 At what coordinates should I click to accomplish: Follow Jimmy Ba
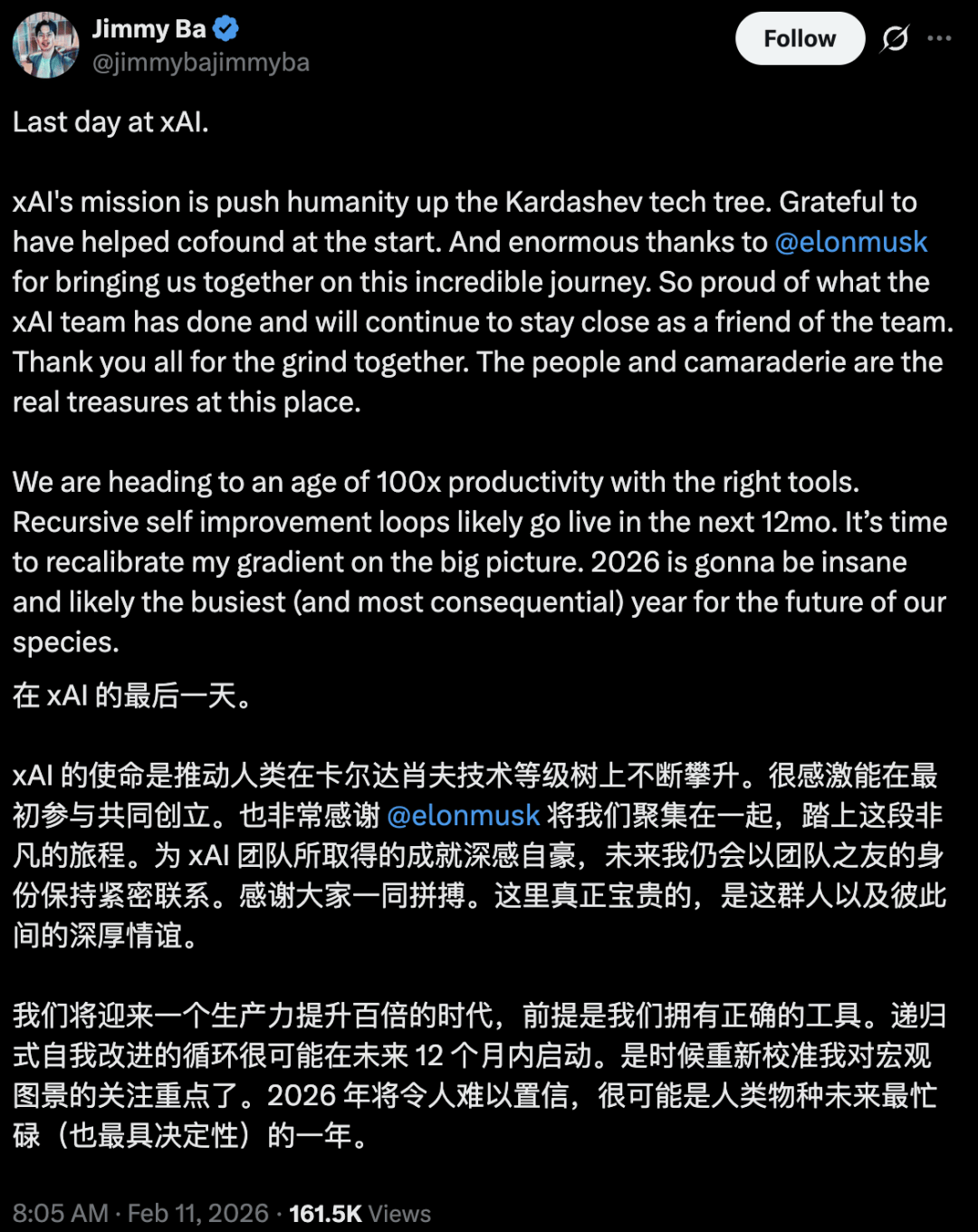click(x=799, y=39)
